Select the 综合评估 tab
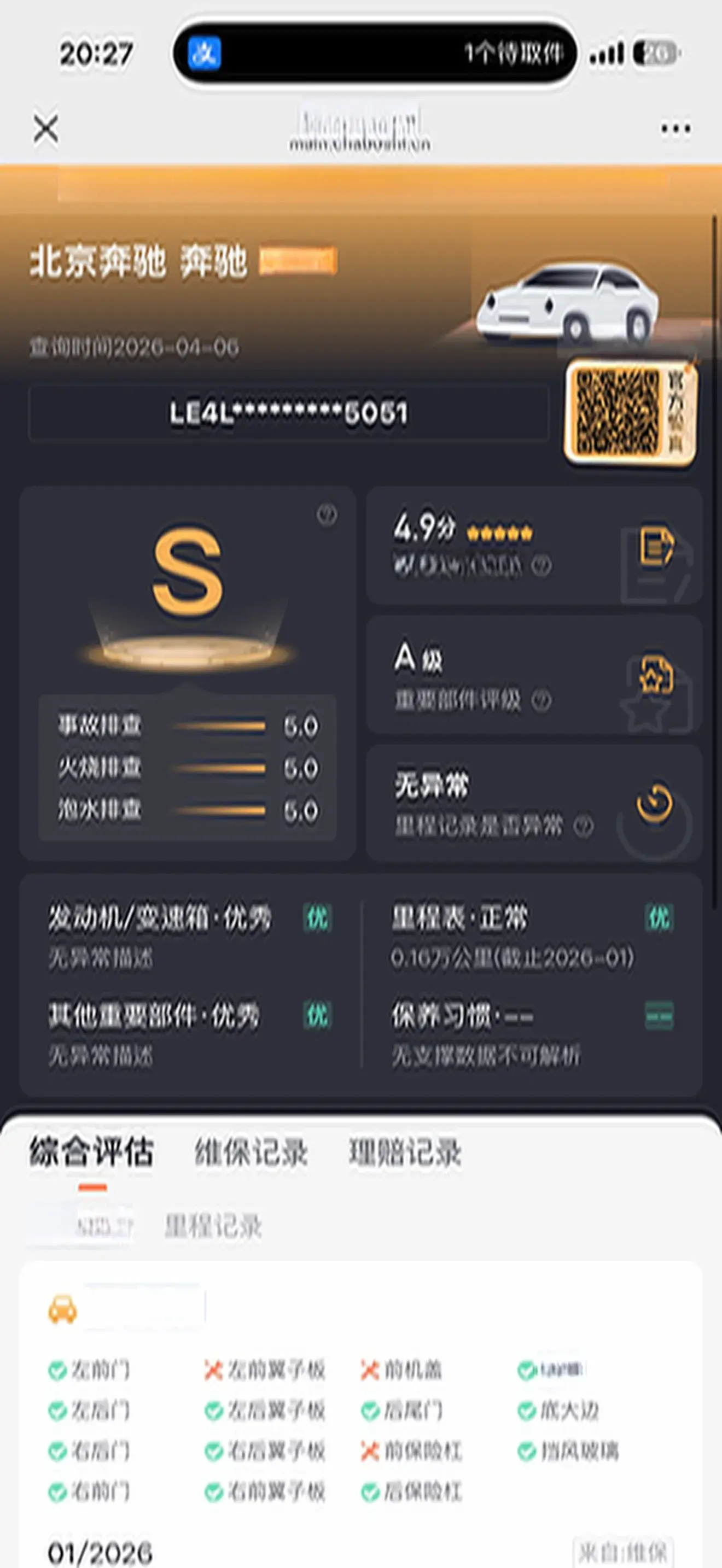The width and height of the screenshot is (722, 1568). click(92, 1152)
